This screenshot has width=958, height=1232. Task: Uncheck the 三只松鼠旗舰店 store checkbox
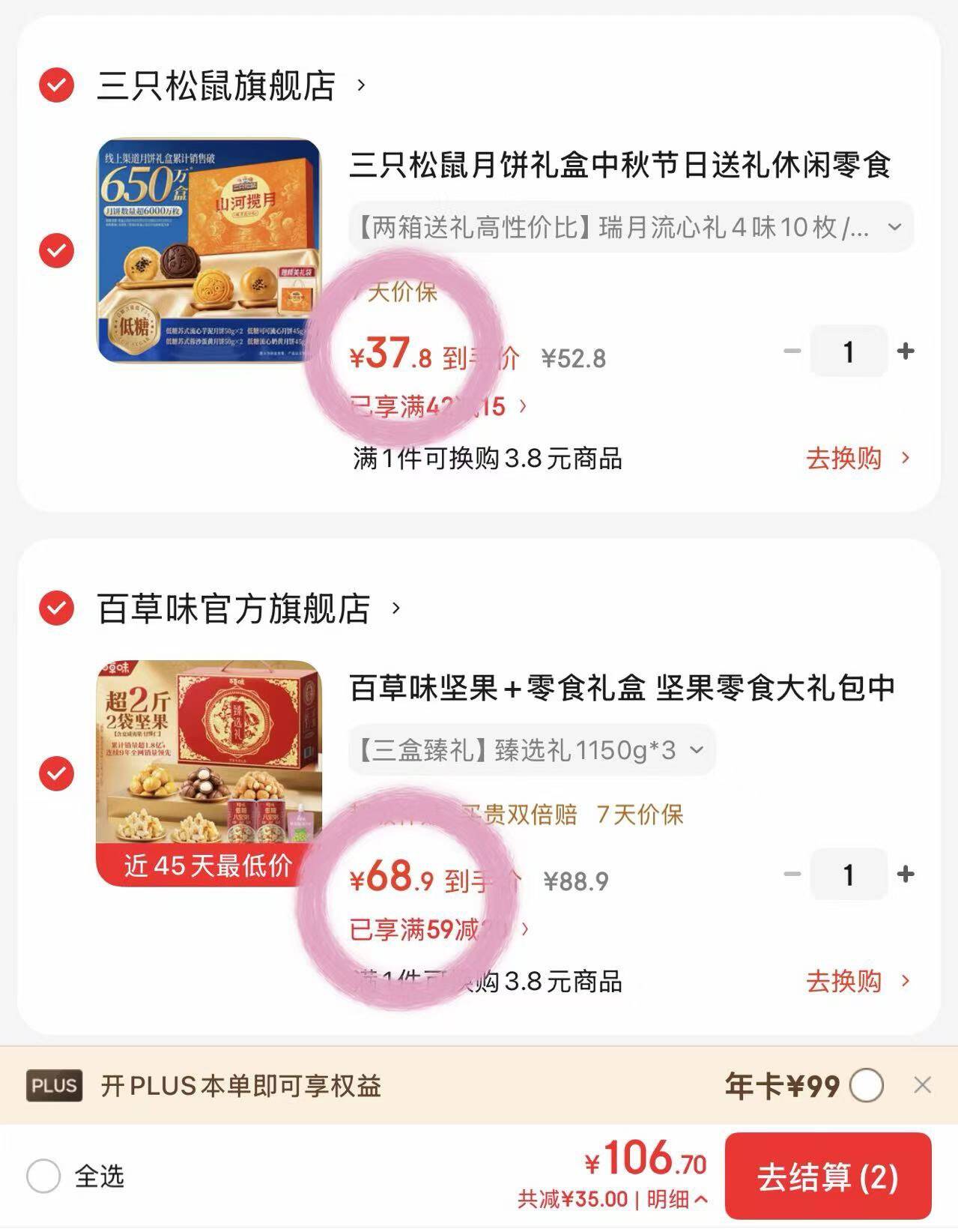point(56,85)
